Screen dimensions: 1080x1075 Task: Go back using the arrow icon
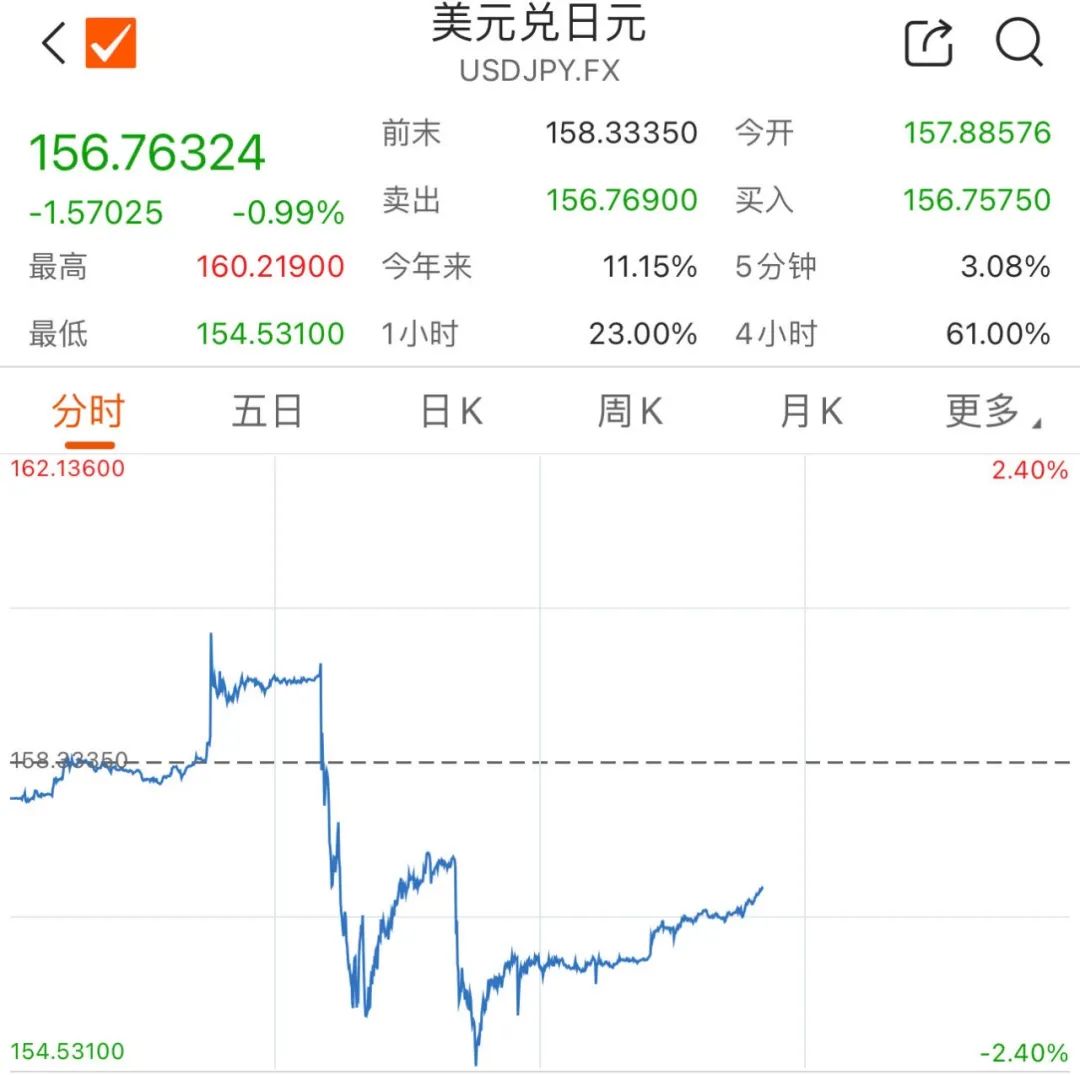click(x=54, y=44)
